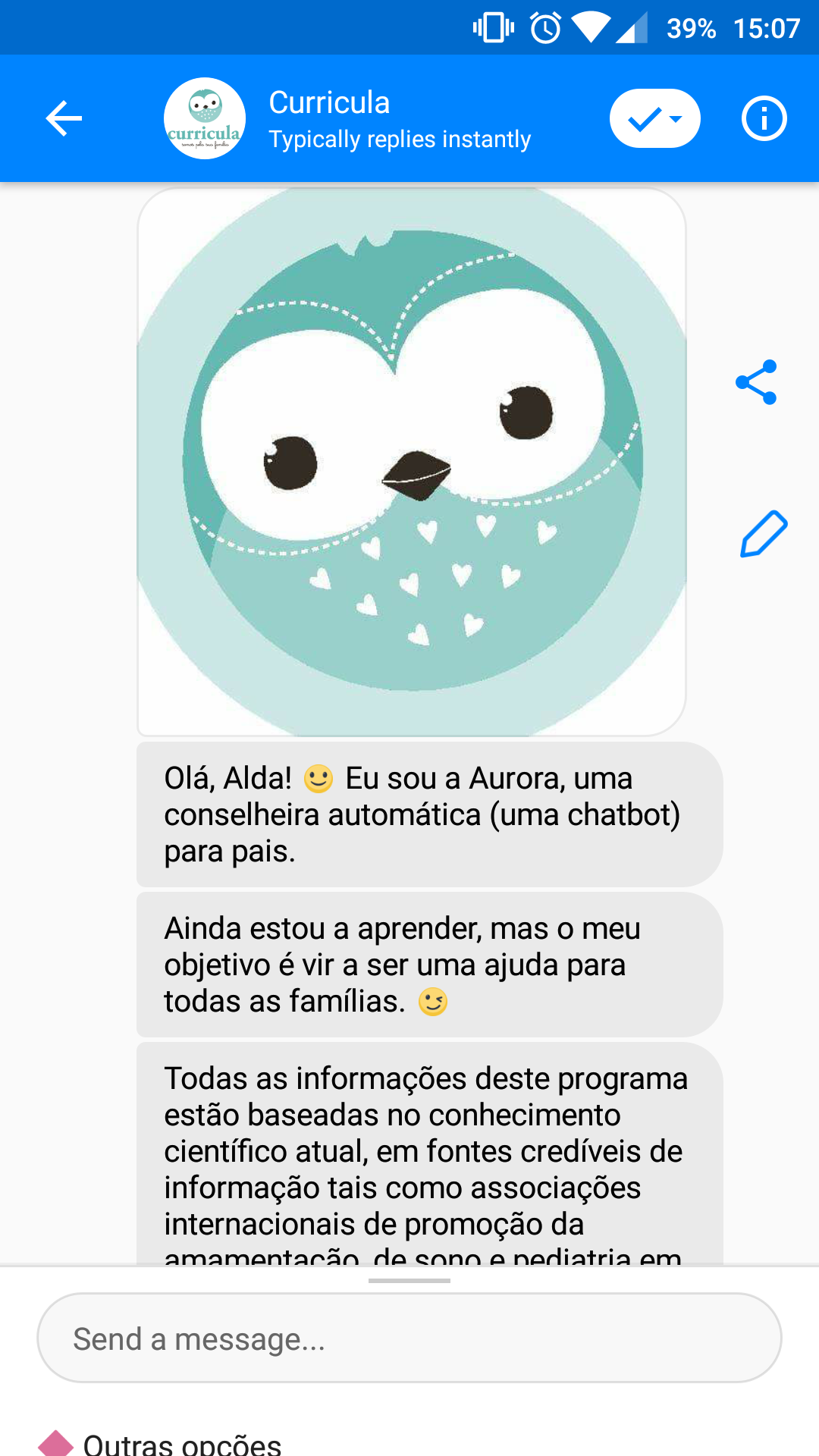Open the owl picture message
This screenshot has height=1456, width=819.
(x=412, y=462)
